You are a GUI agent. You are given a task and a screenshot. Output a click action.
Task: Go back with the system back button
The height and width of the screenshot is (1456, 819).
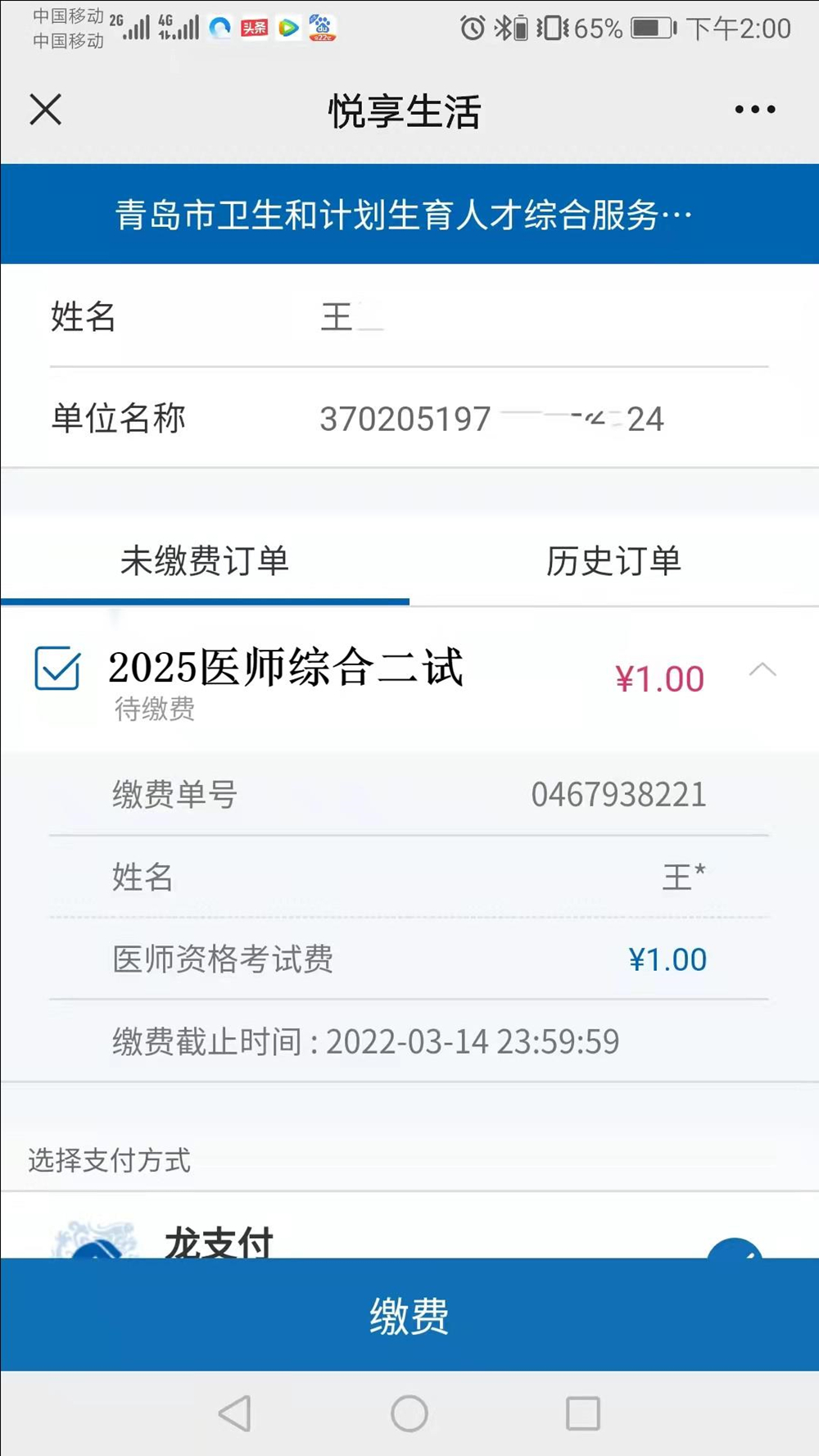tap(235, 1413)
